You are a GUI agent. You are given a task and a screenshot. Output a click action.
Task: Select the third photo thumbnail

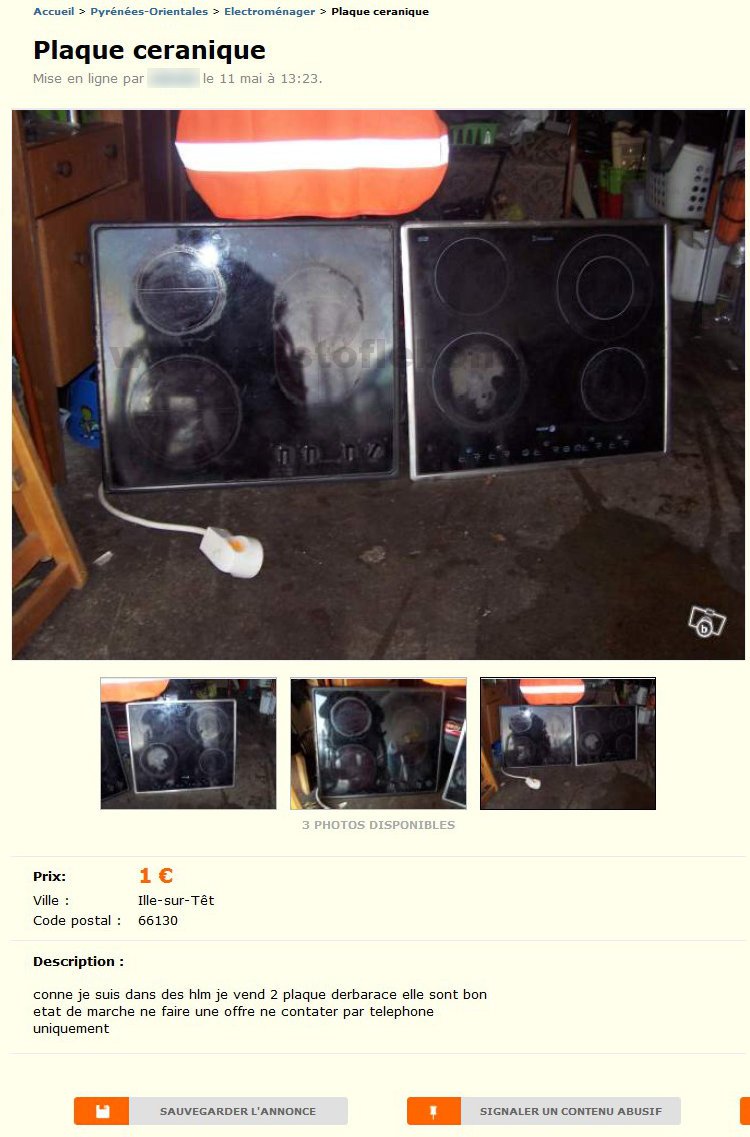(567, 743)
